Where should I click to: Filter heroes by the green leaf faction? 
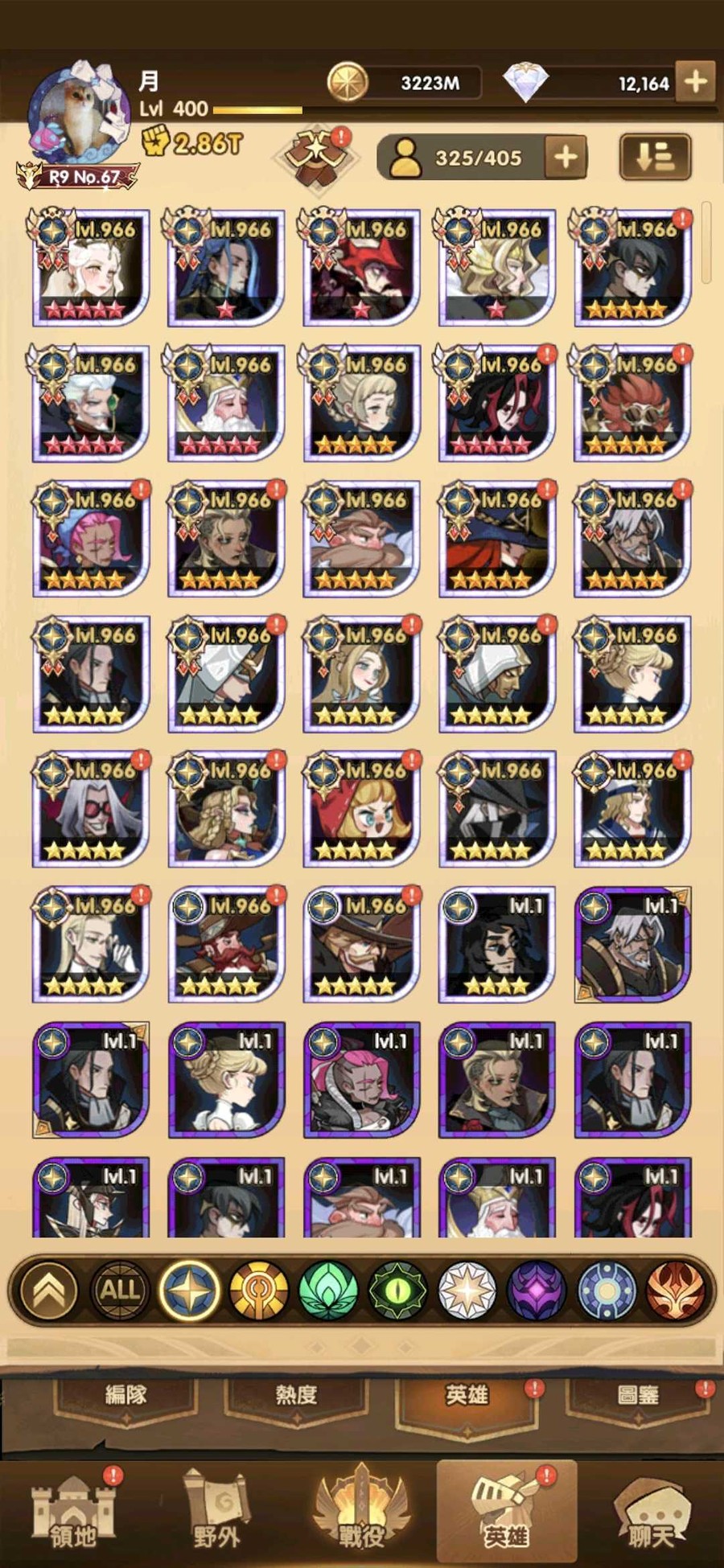(327, 1291)
